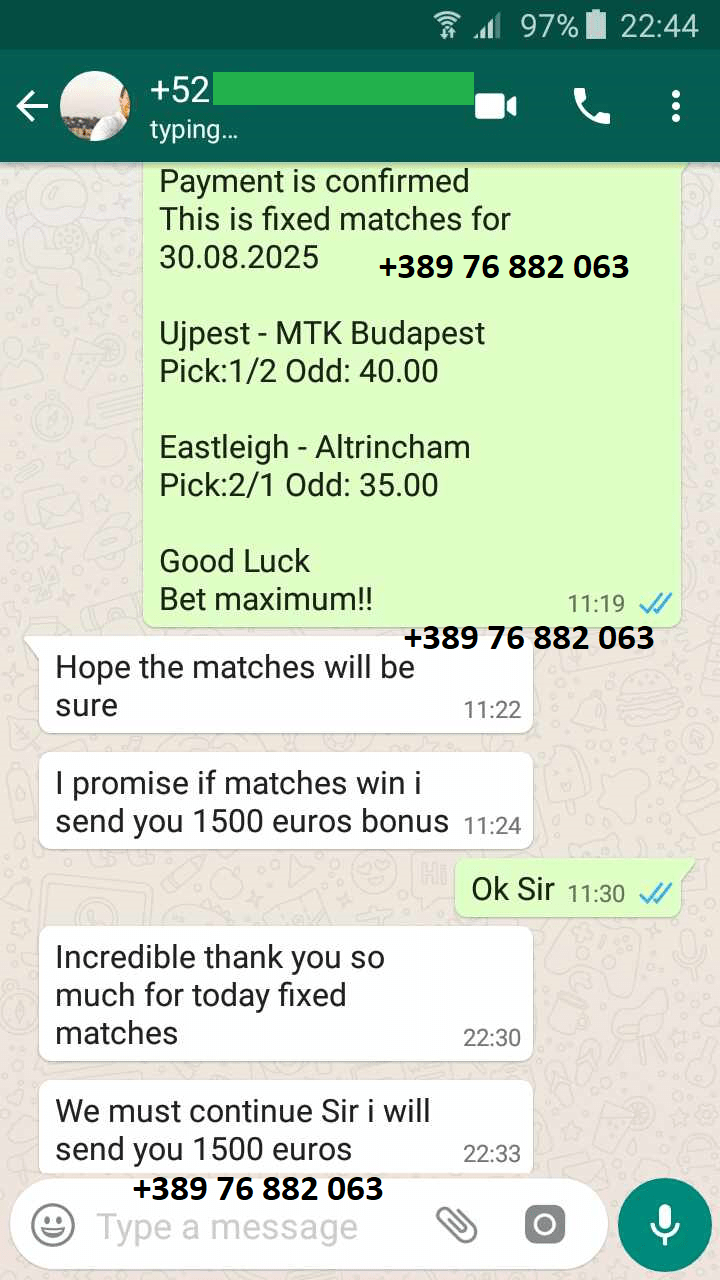Open the camera from the message bar
The width and height of the screenshot is (720, 1280).
click(x=544, y=1225)
